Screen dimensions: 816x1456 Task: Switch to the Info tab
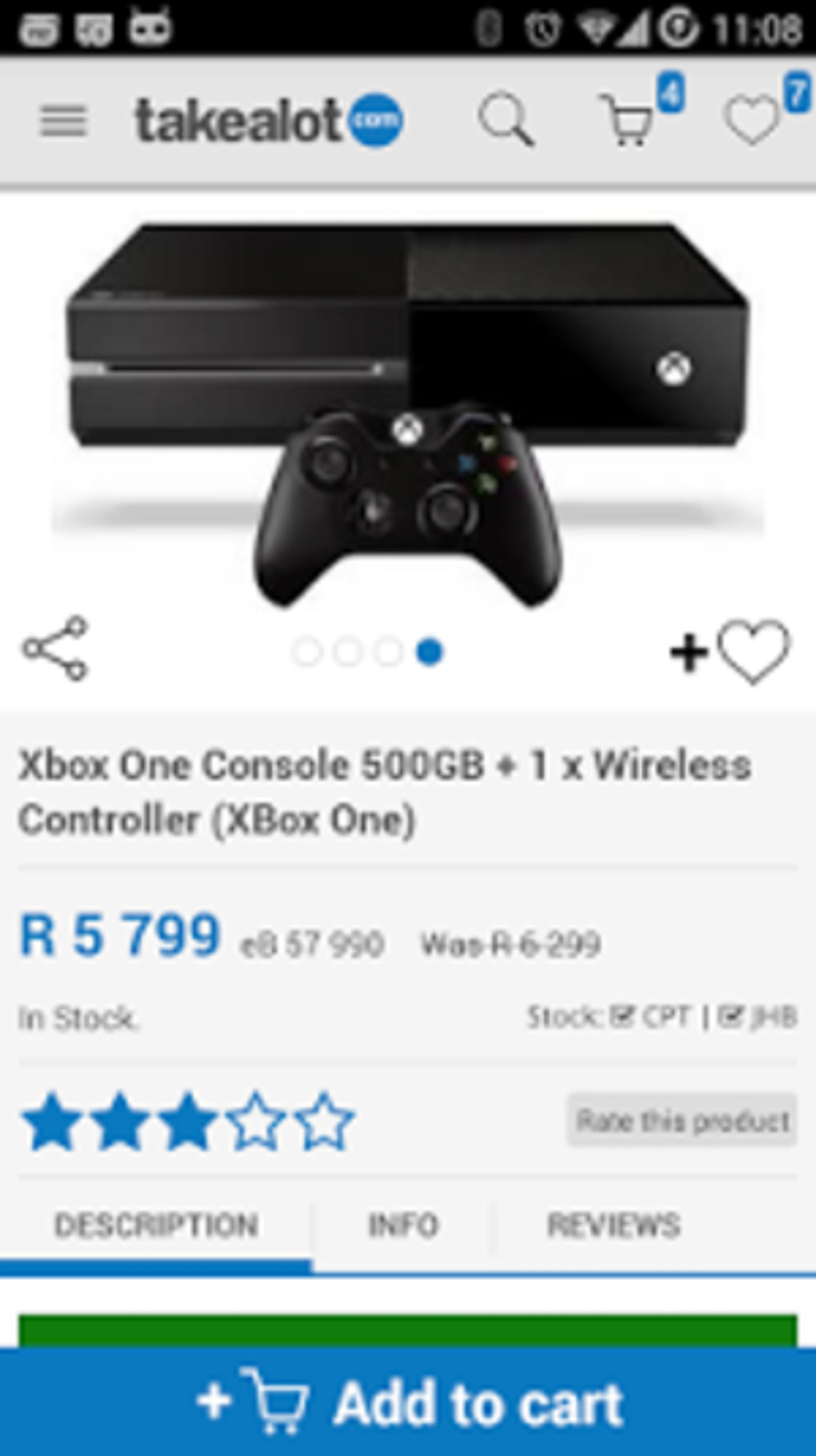tap(403, 1225)
